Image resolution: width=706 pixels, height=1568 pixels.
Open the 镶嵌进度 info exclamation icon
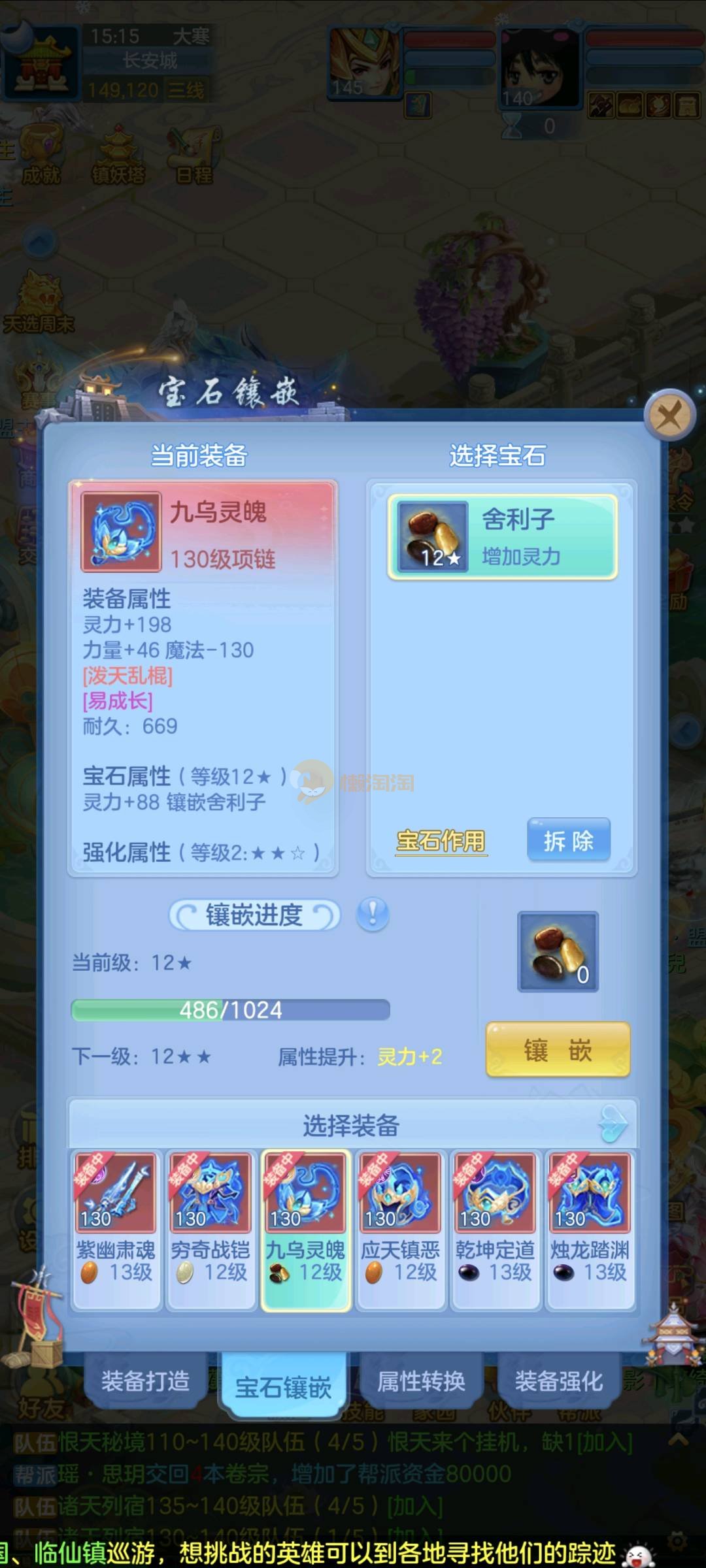(373, 914)
